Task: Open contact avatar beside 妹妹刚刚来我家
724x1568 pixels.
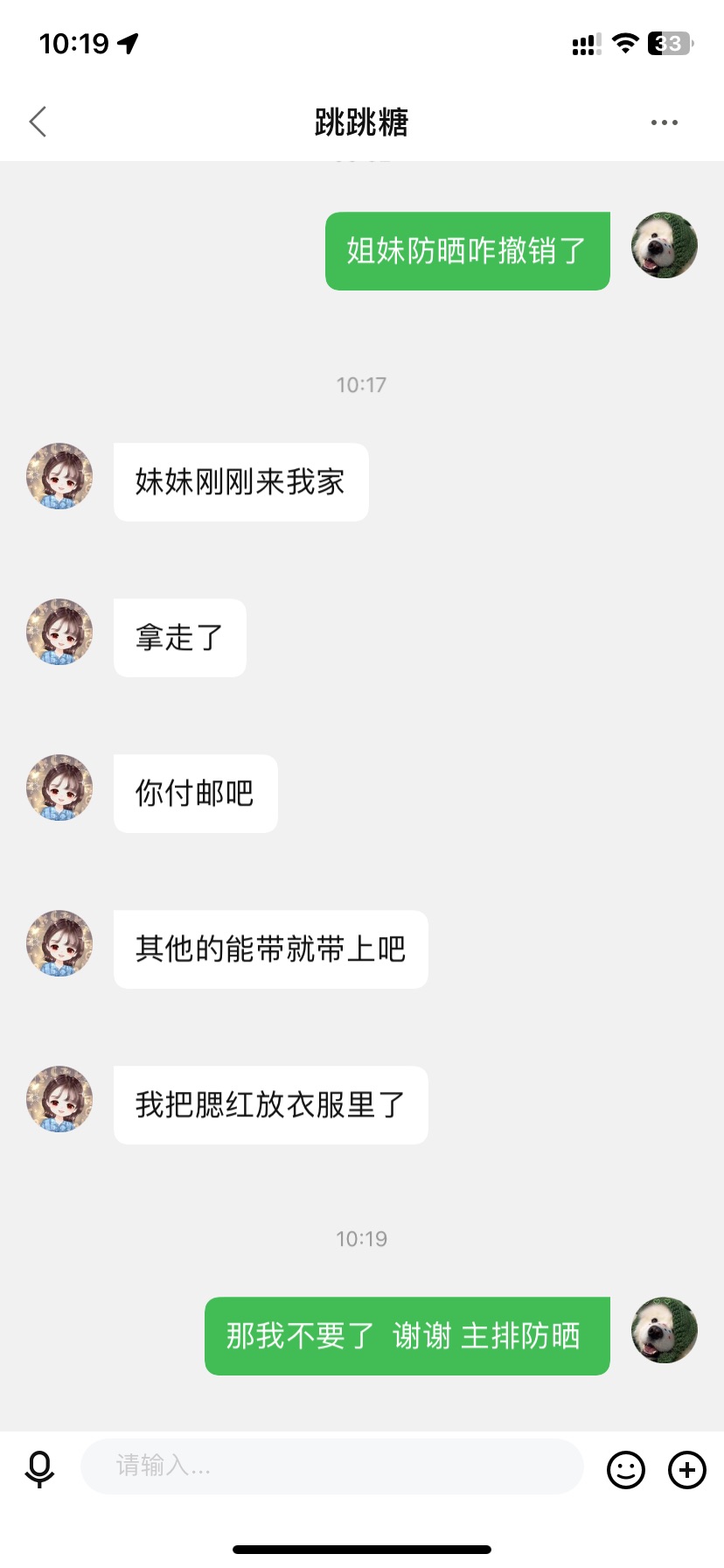Action: [59, 476]
